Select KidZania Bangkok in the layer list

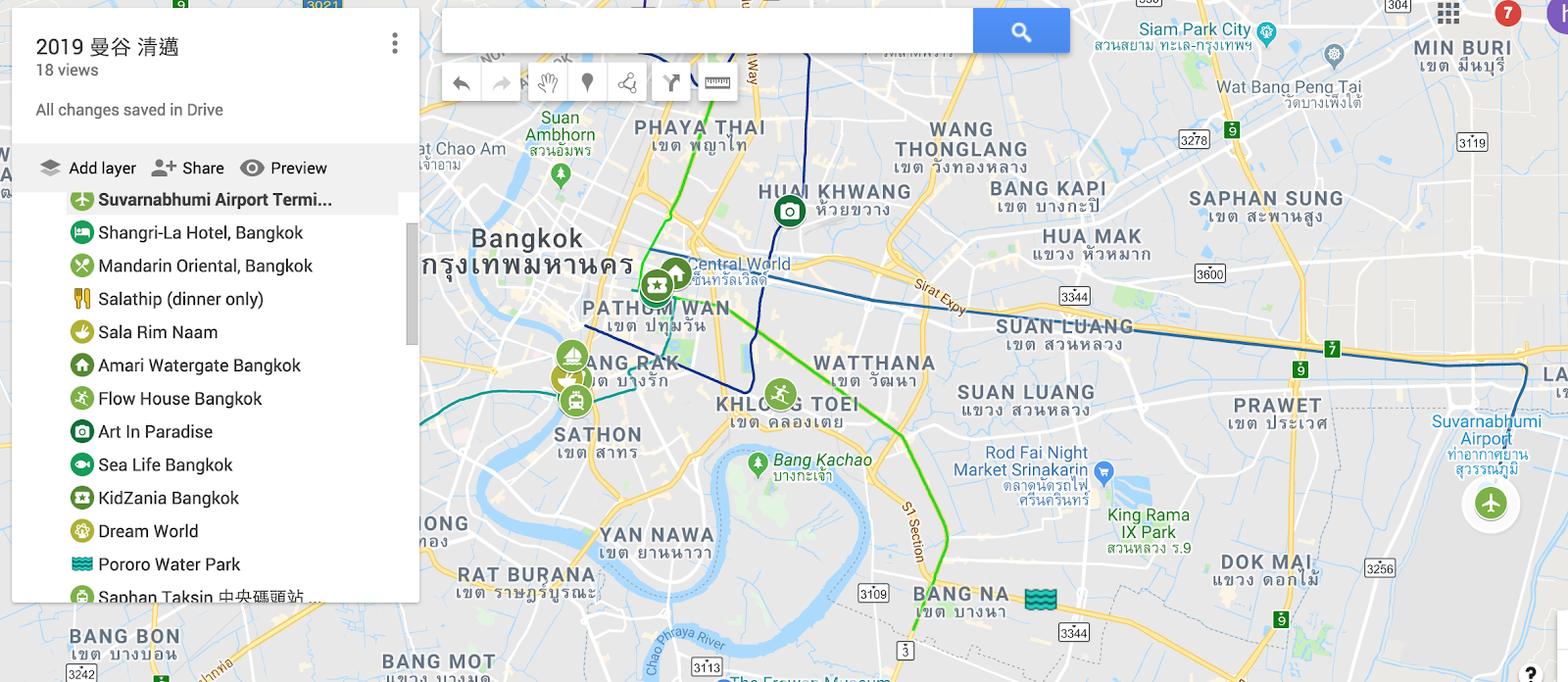(168, 499)
